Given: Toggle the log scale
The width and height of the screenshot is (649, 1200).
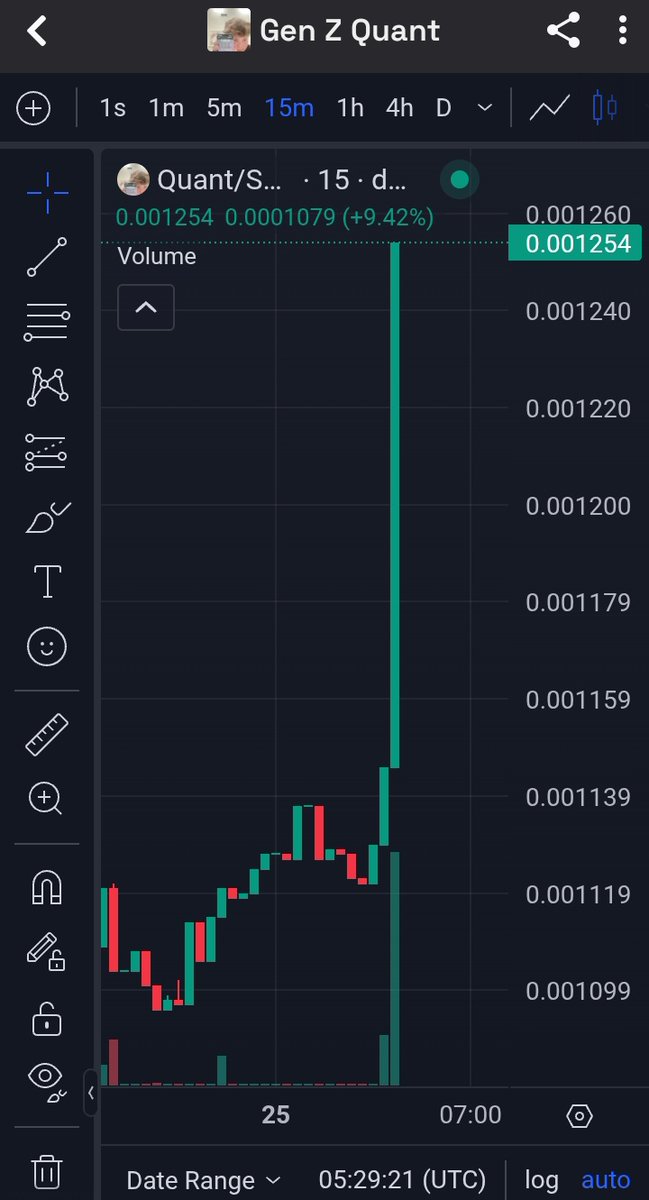Looking at the screenshot, I should 542,1180.
